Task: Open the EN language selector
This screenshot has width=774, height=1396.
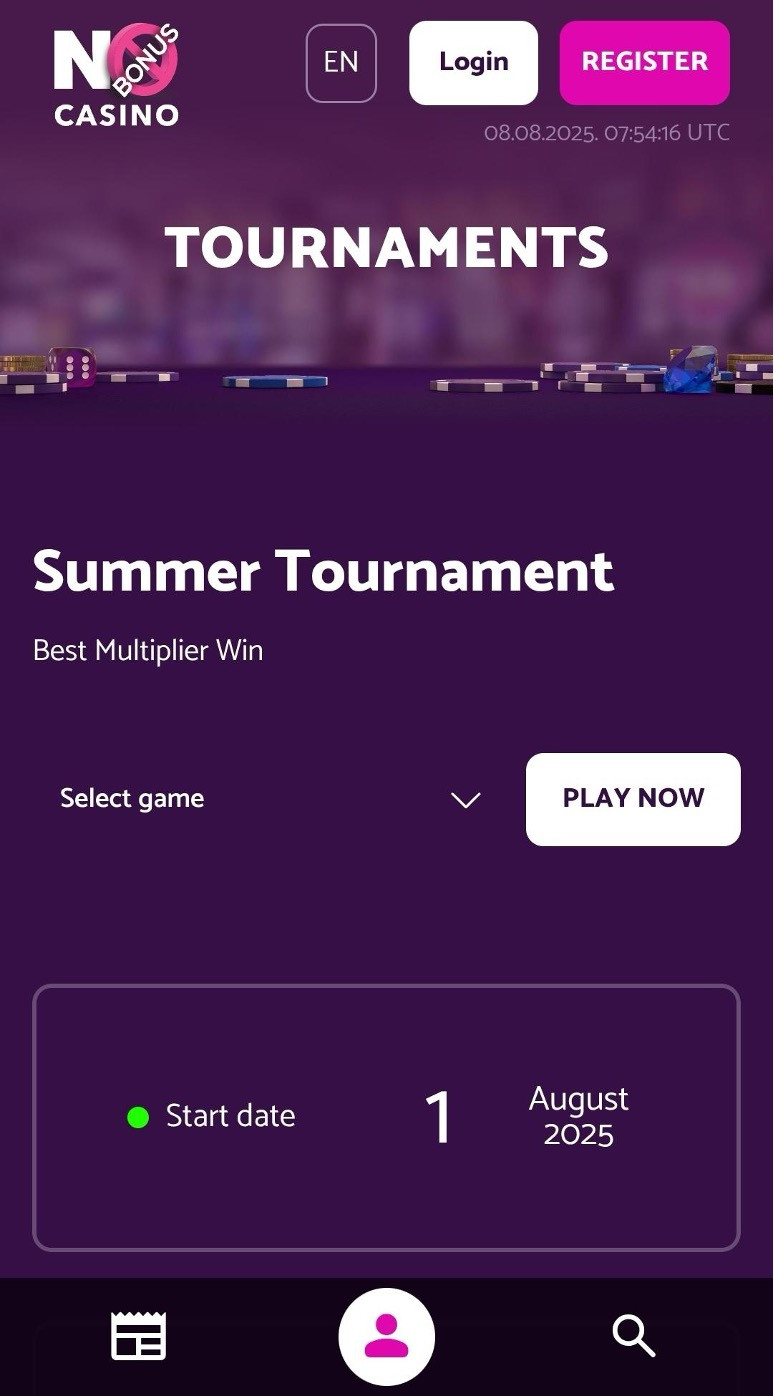Action: [x=341, y=63]
